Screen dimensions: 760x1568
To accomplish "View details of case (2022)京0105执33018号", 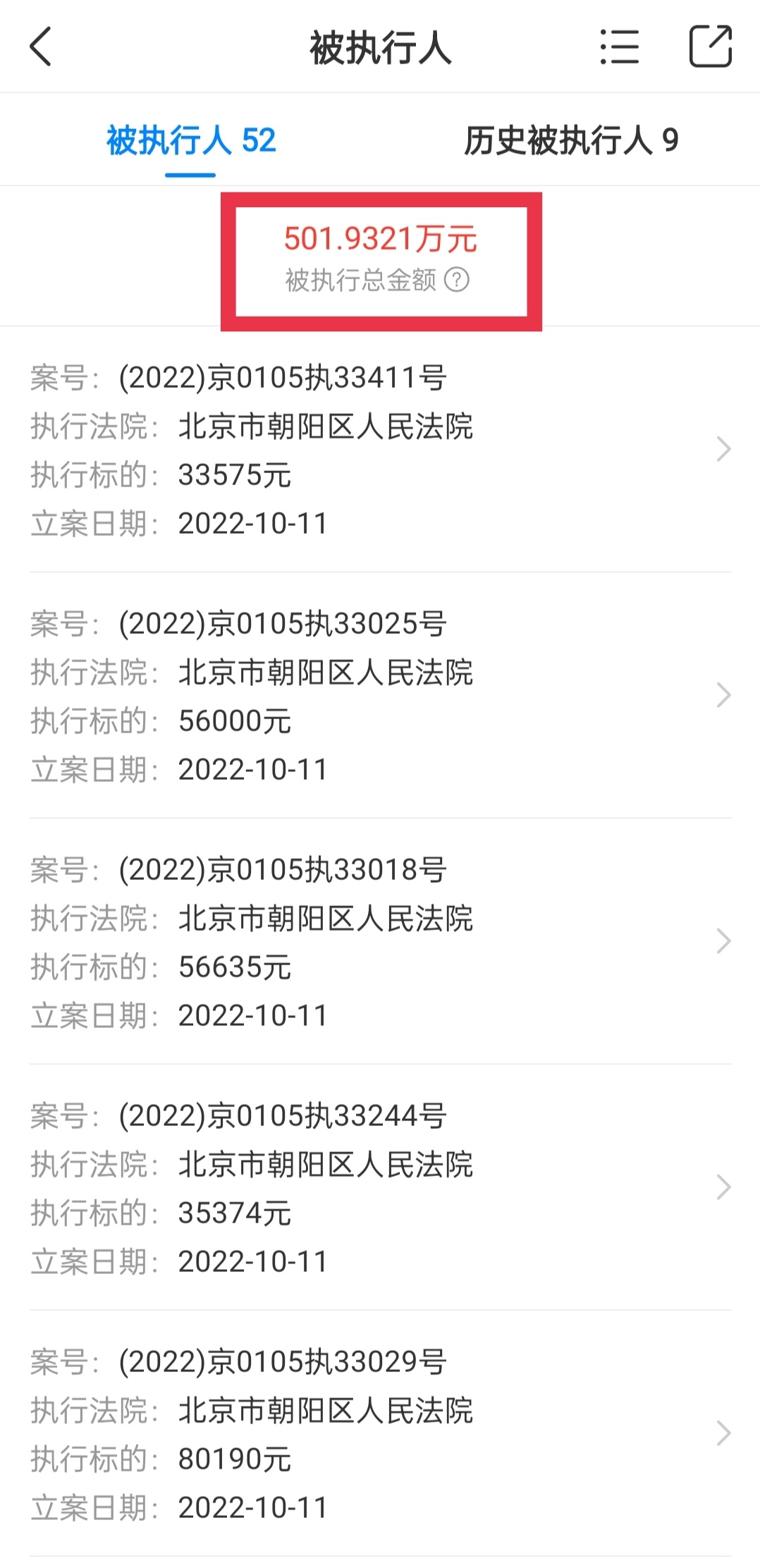I will (380, 941).
